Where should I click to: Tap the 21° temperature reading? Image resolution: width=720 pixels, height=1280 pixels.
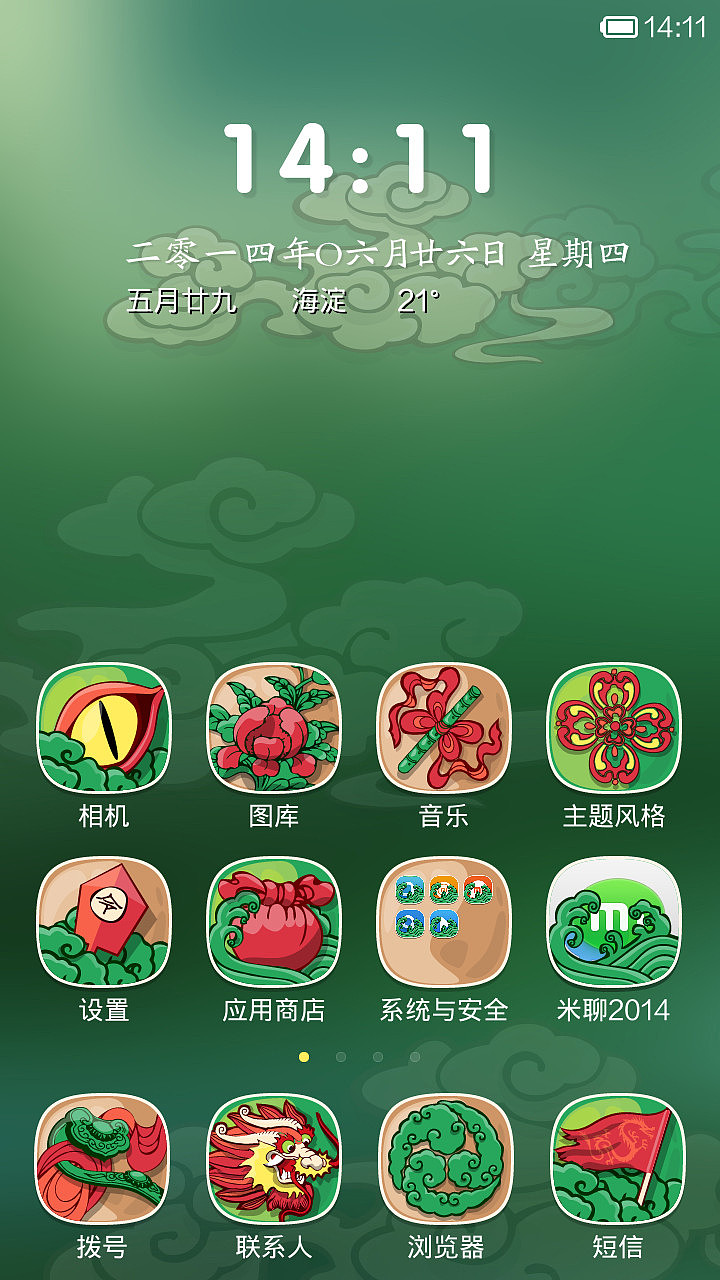pyautogui.click(x=416, y=298)
